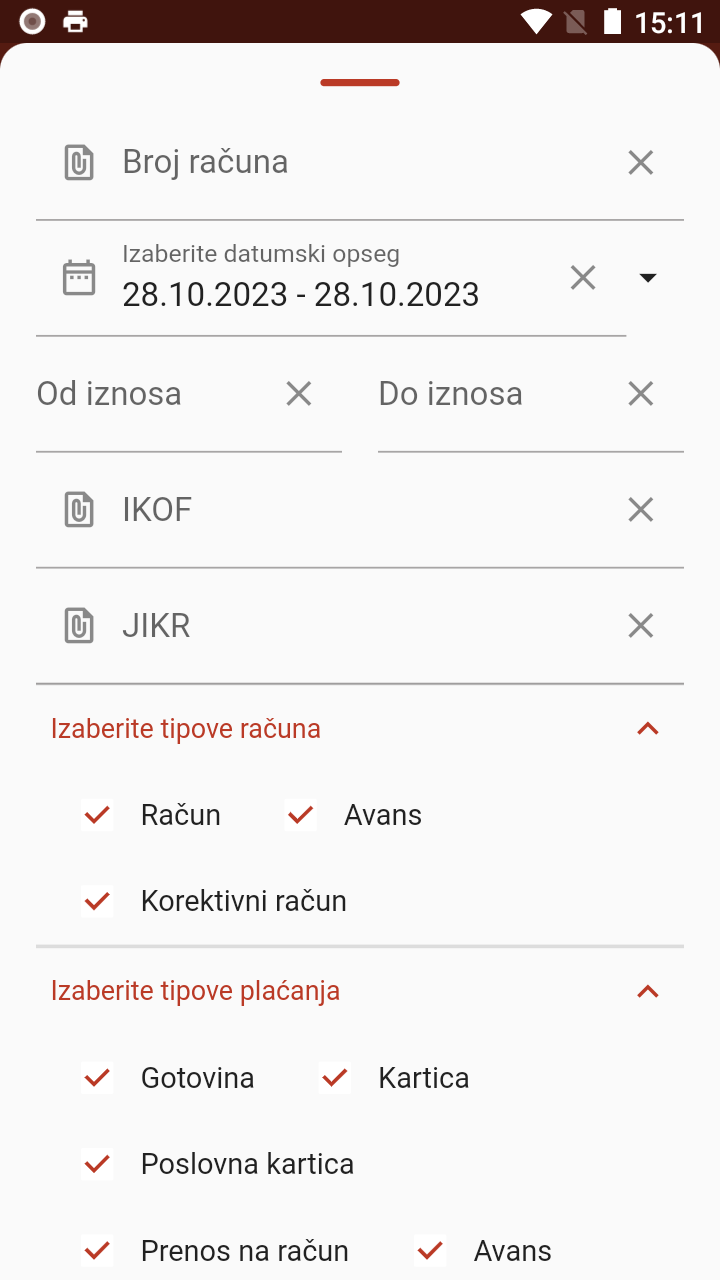Click the calendar icon for date range
Screen dimensions: 720x1280
click(x=79, y=277)
